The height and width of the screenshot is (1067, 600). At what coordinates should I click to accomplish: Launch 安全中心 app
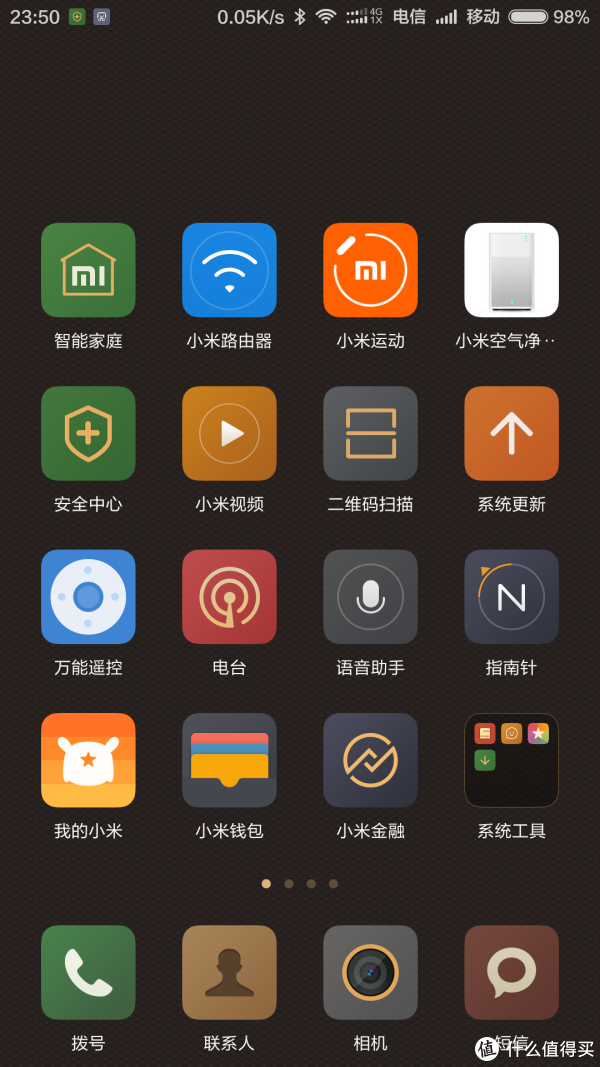(x=88, y=433)
